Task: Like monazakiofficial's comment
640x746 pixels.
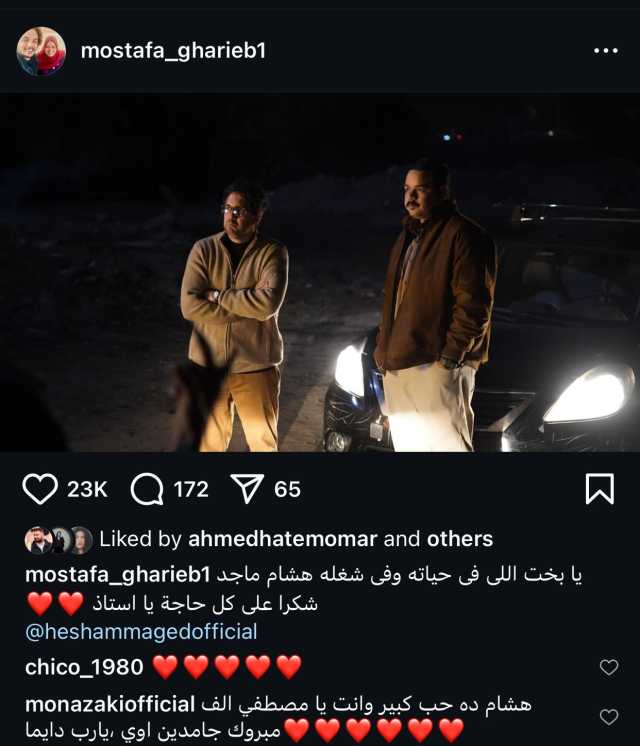Action: click(x=608, y=716)
